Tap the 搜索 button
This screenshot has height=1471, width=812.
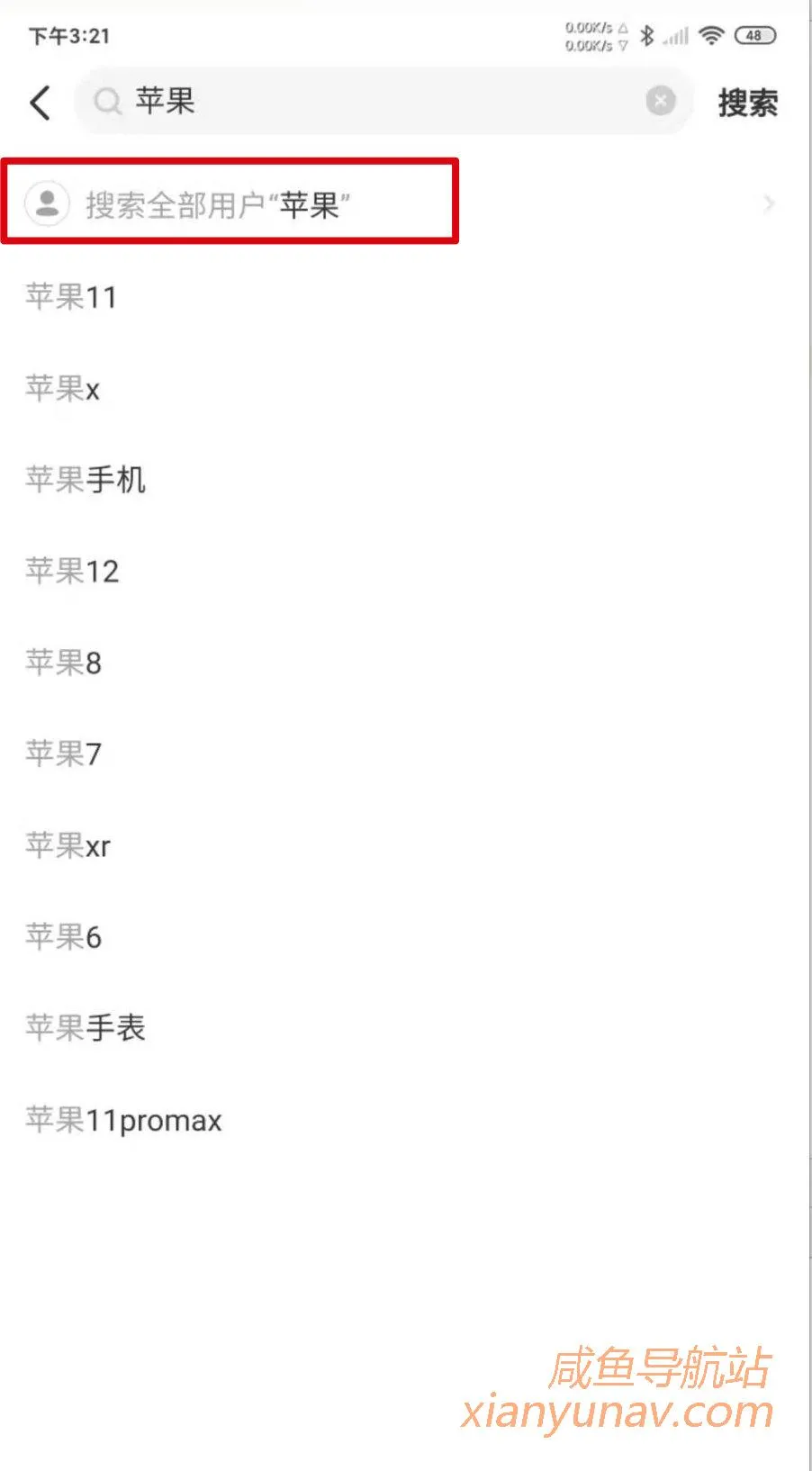(x=747, y=103)
